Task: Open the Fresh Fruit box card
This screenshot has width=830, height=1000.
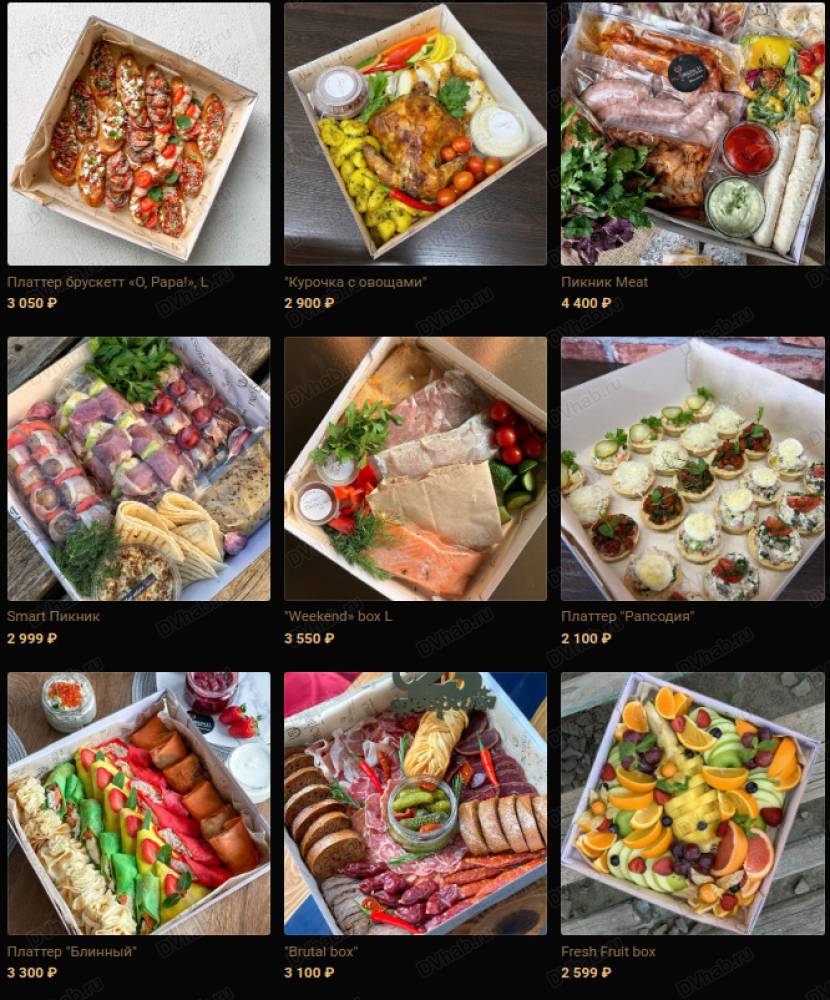Action: [x=692, y=803]
